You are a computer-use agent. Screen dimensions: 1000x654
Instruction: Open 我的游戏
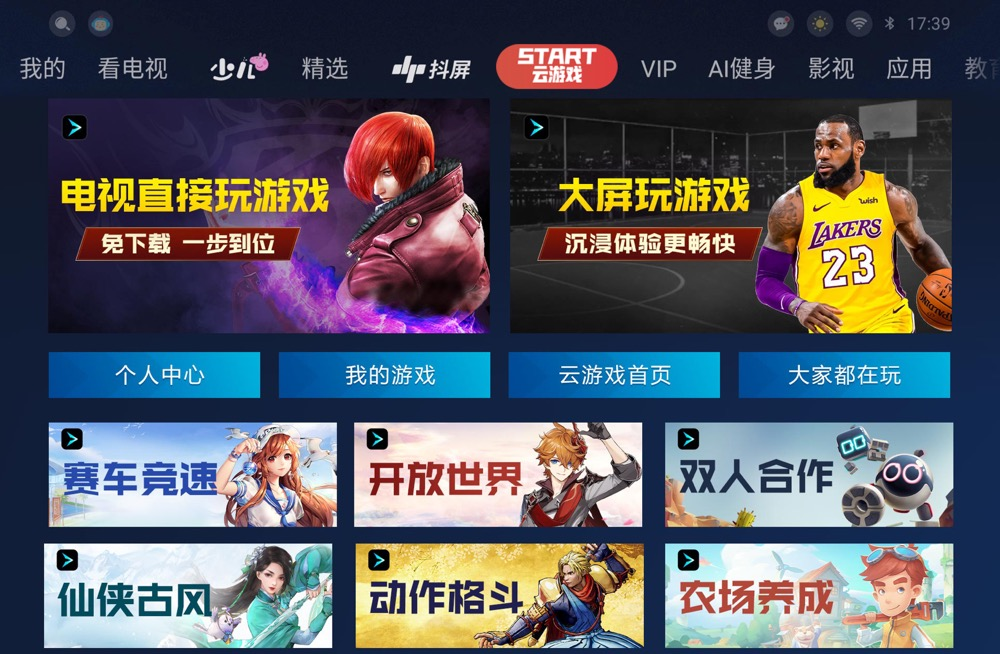point(384,375)
